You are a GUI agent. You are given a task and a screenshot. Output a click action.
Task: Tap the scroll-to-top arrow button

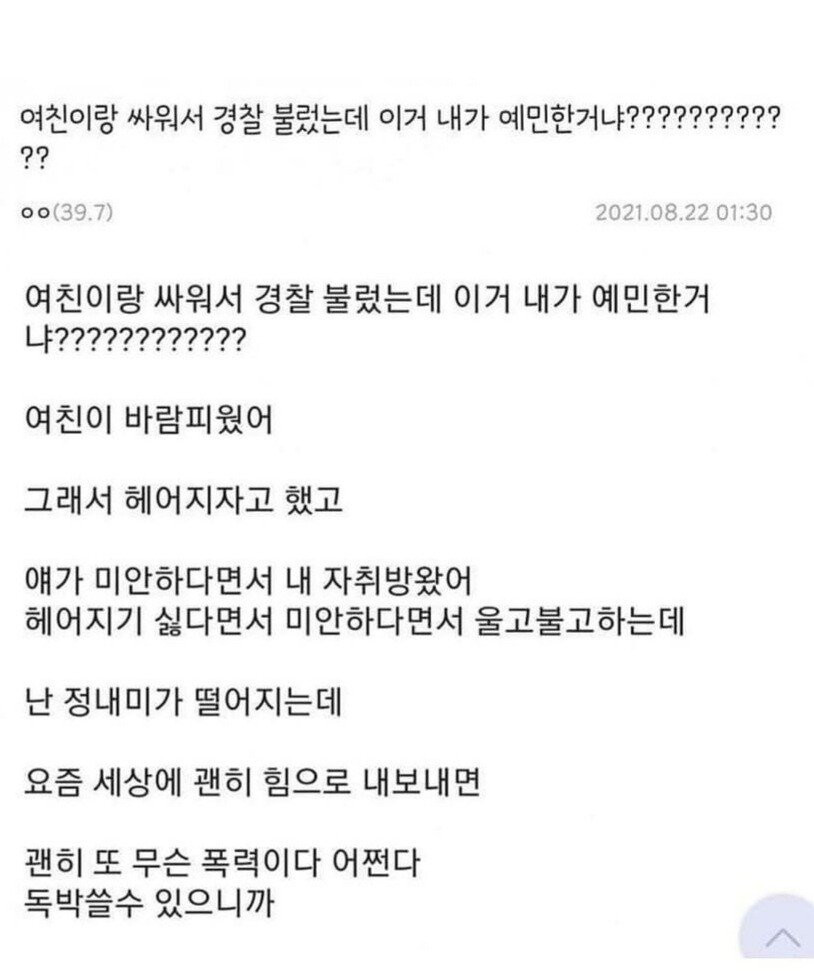point(785,938)
